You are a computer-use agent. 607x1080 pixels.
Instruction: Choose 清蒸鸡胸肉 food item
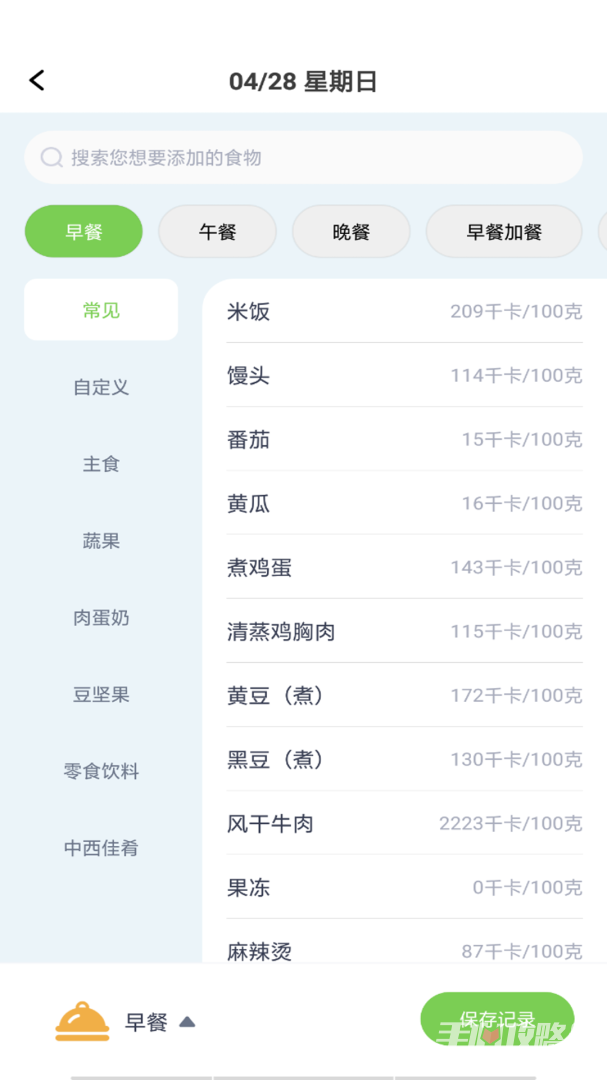pos(404,632)
